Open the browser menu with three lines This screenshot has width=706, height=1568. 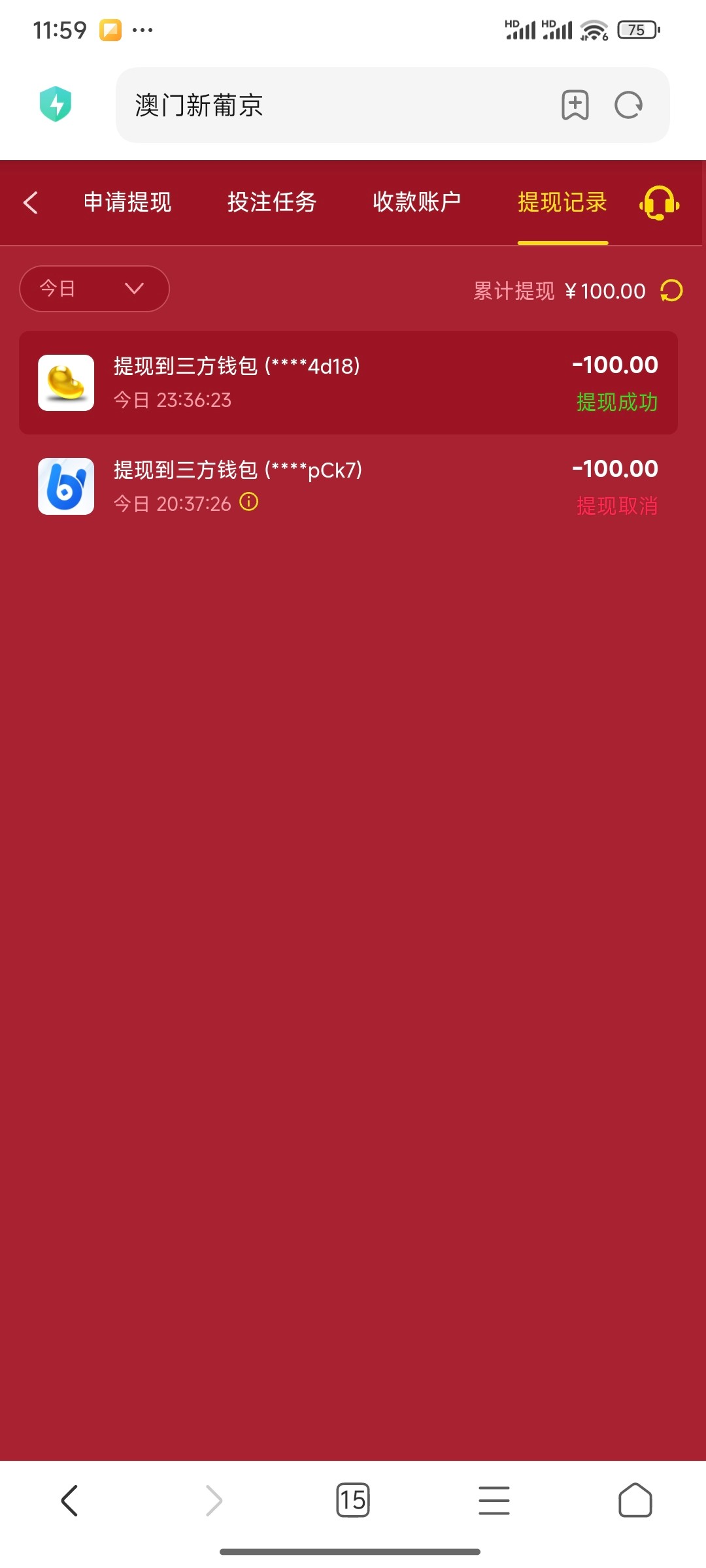click(494, 1500)
